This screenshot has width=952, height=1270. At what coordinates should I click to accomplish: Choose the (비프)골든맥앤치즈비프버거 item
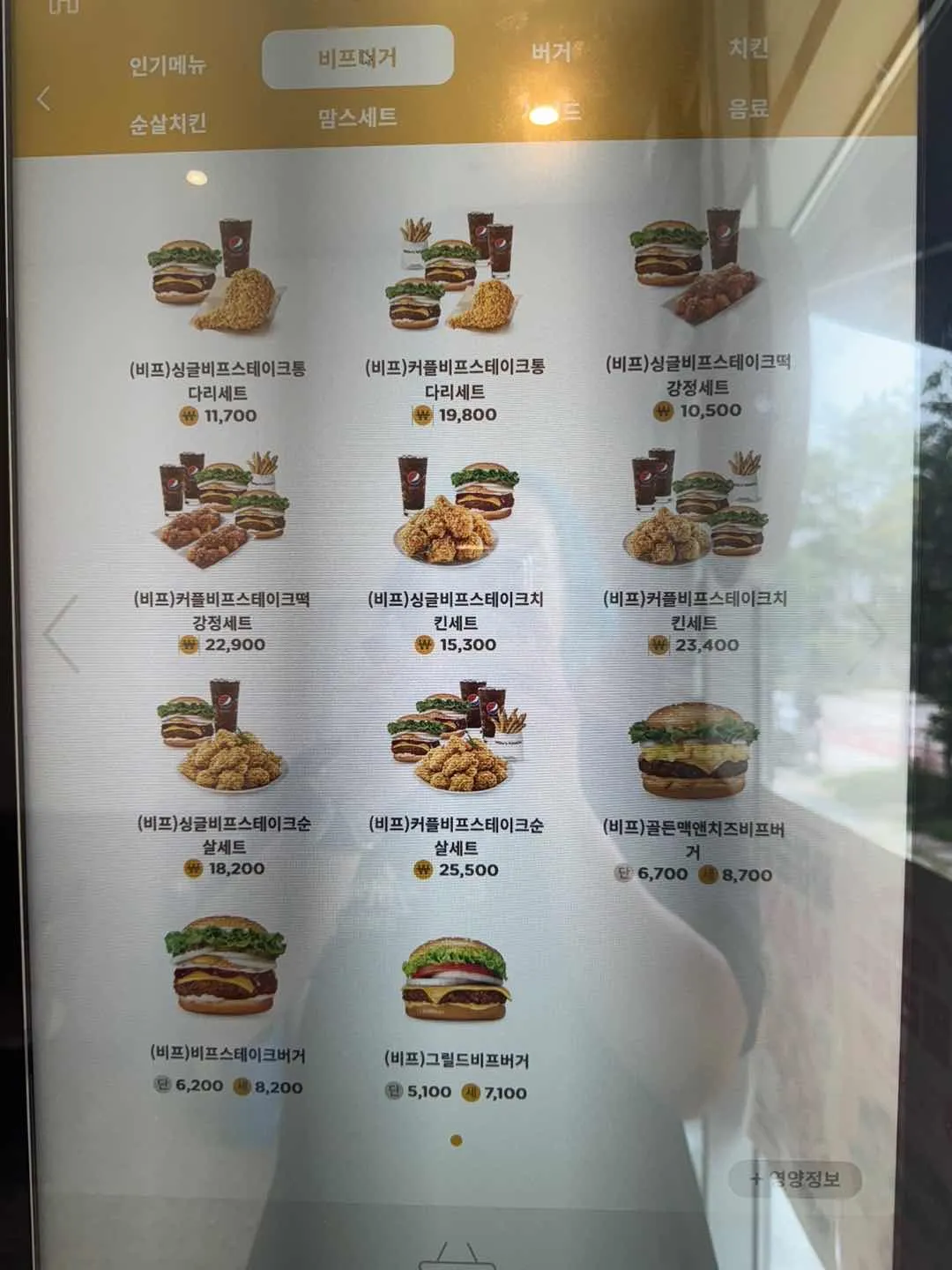click(x=694, y=752)
